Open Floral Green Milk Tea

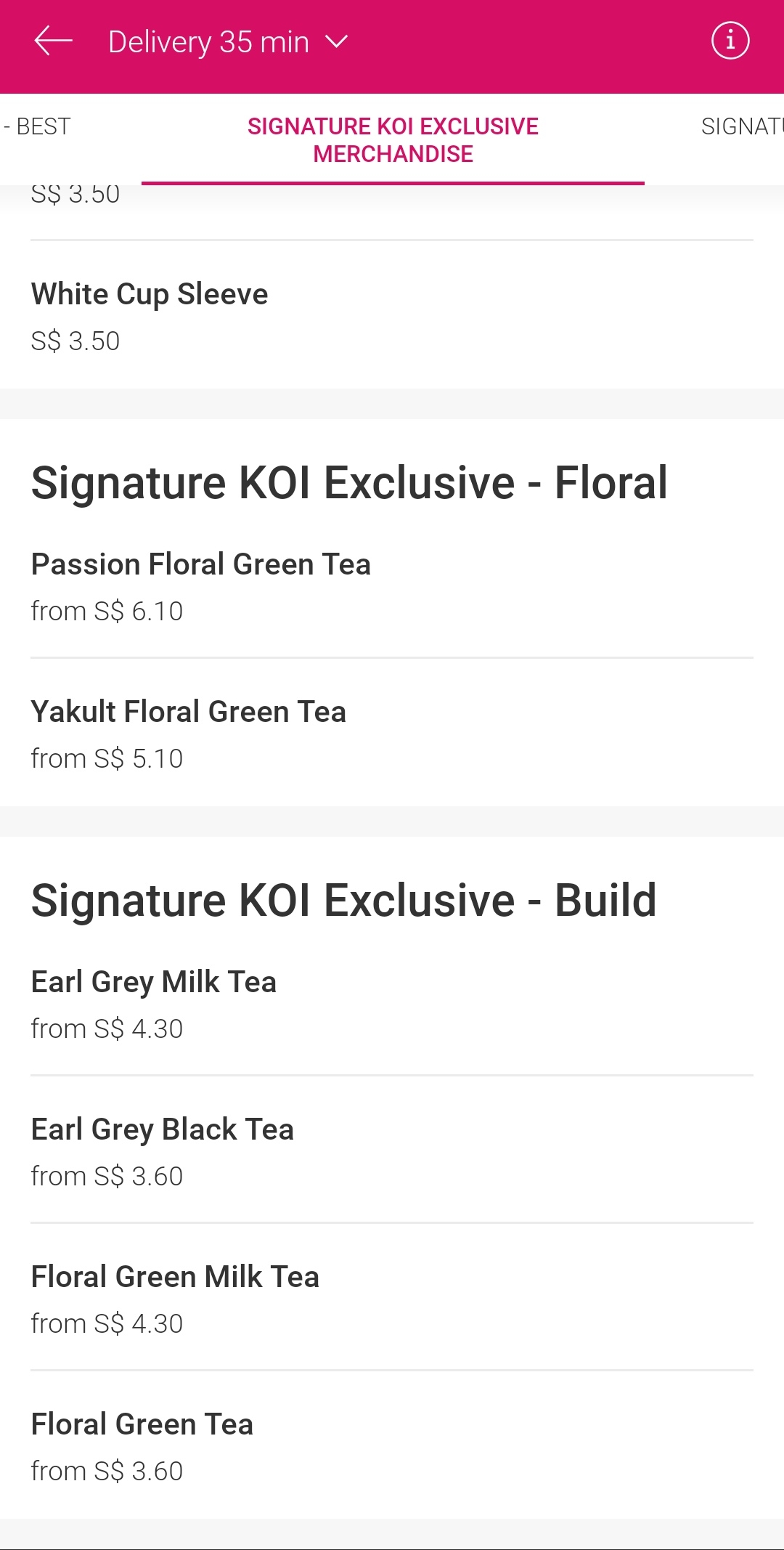click(392, 1299)
